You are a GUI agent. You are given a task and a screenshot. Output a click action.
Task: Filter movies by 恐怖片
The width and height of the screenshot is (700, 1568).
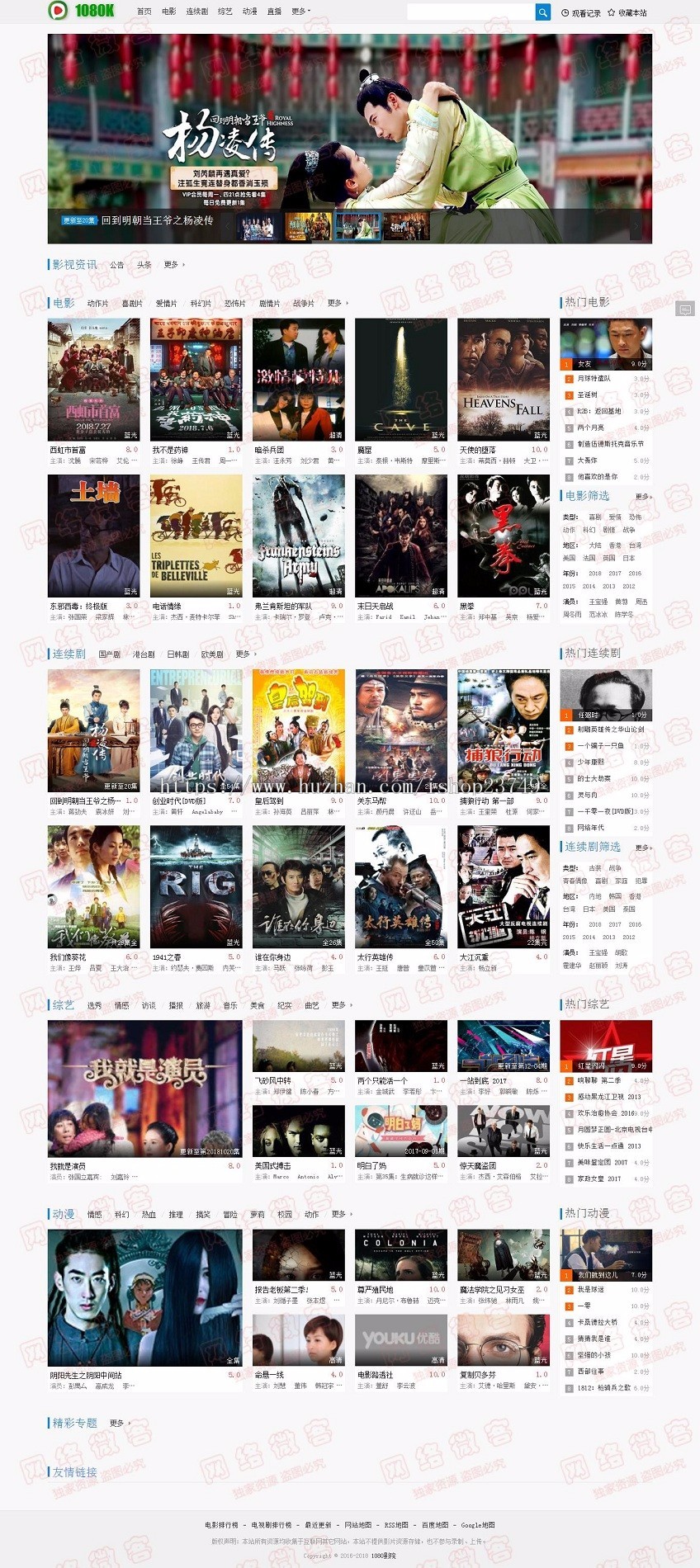[234, 303]
